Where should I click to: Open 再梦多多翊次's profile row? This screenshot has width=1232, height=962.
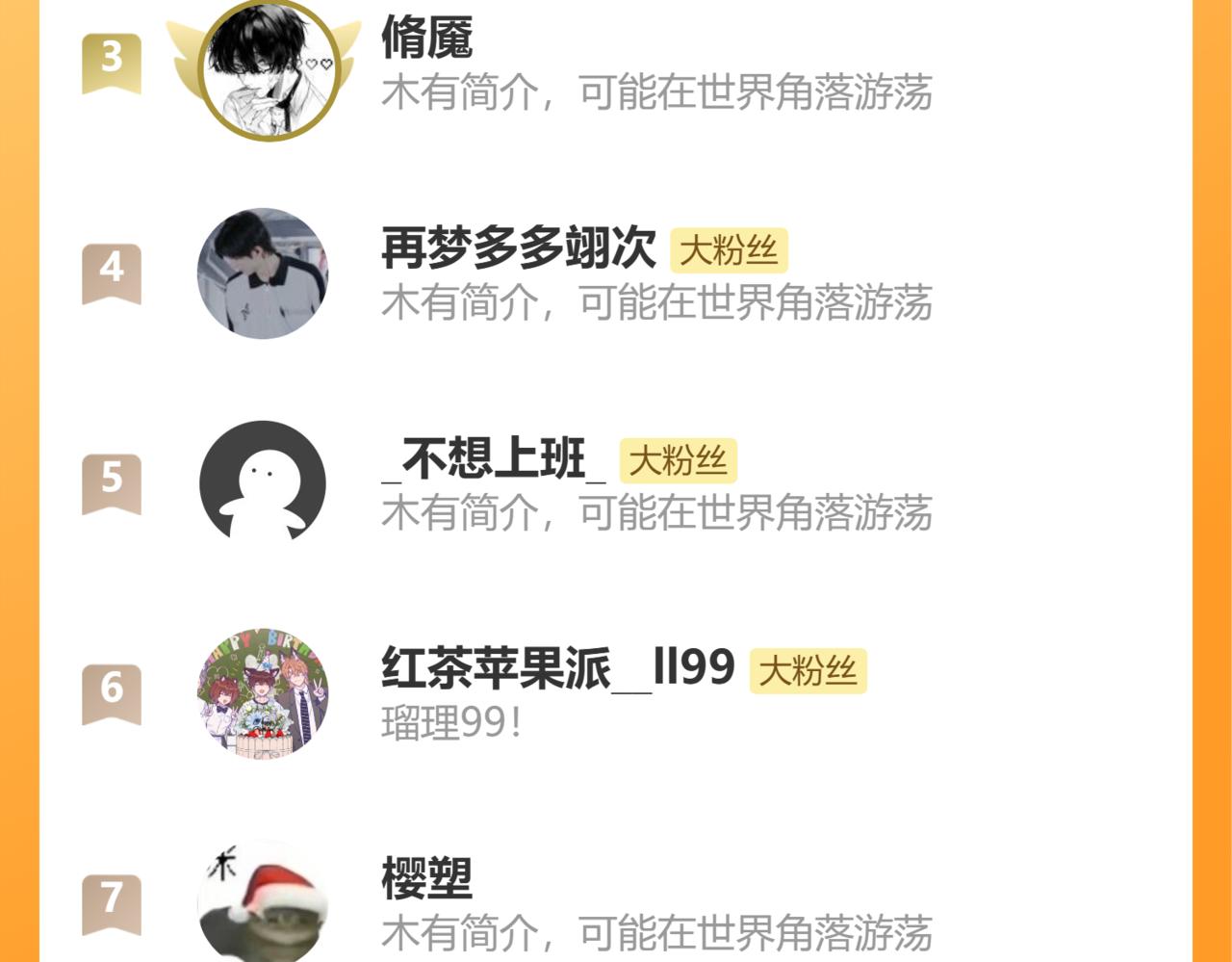[x=518, y=248]
